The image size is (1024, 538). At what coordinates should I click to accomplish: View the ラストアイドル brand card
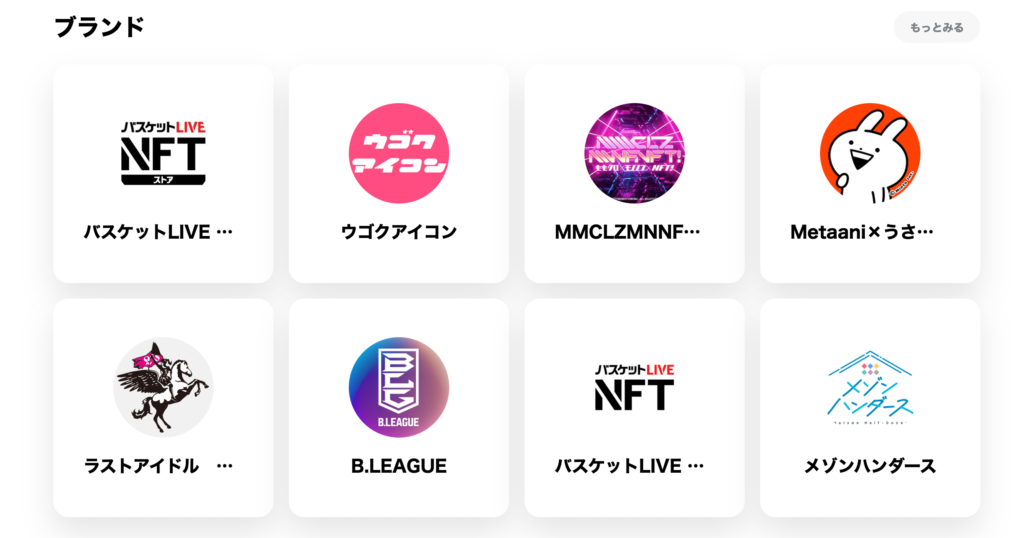163,408
